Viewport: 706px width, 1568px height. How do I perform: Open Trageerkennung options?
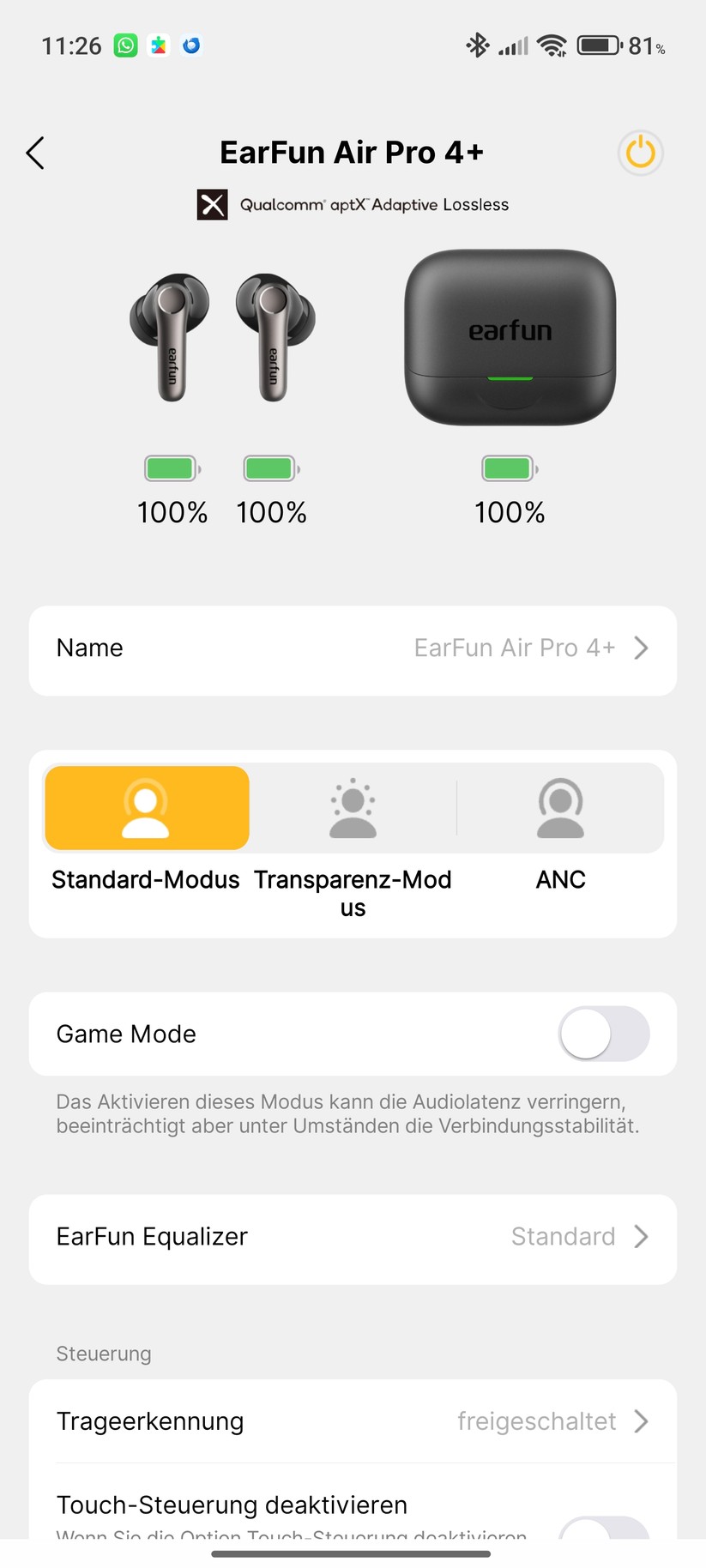coord(353,1421)
